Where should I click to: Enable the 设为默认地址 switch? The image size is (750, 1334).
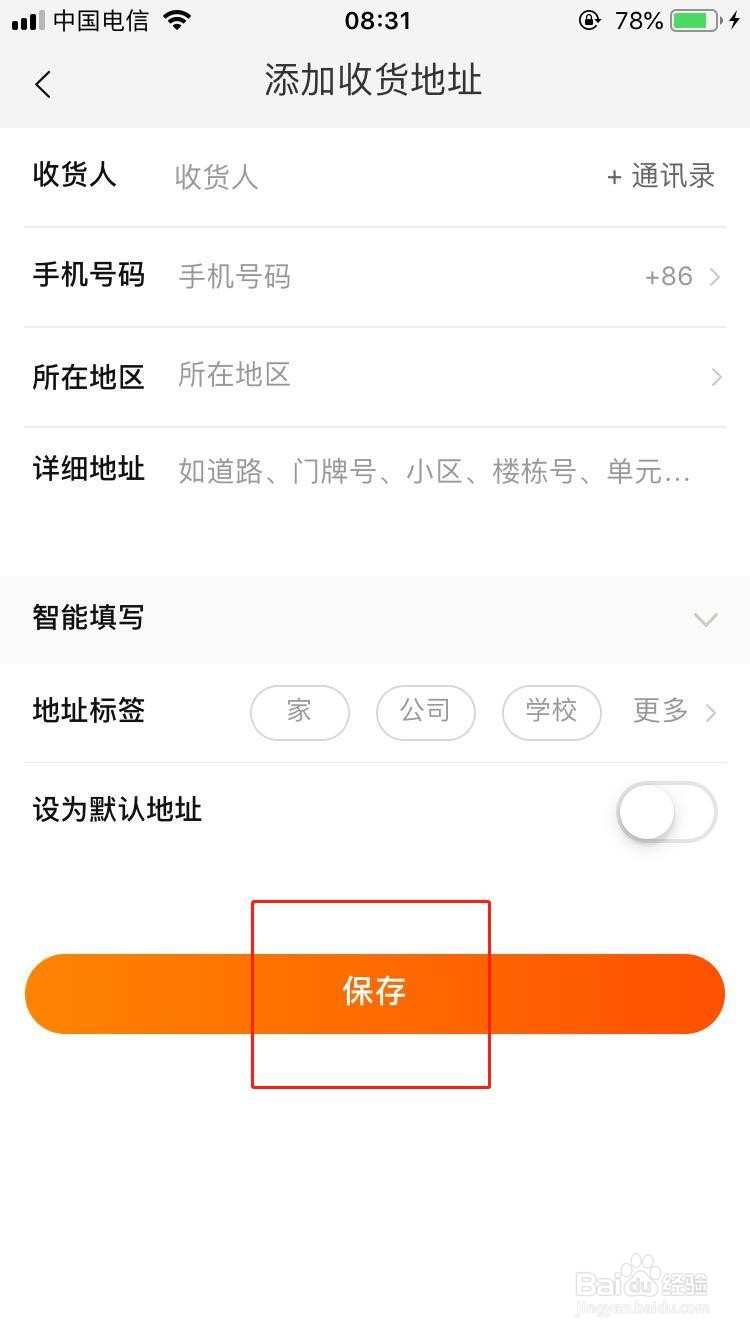pyautogui.click(x=666, y=812)
